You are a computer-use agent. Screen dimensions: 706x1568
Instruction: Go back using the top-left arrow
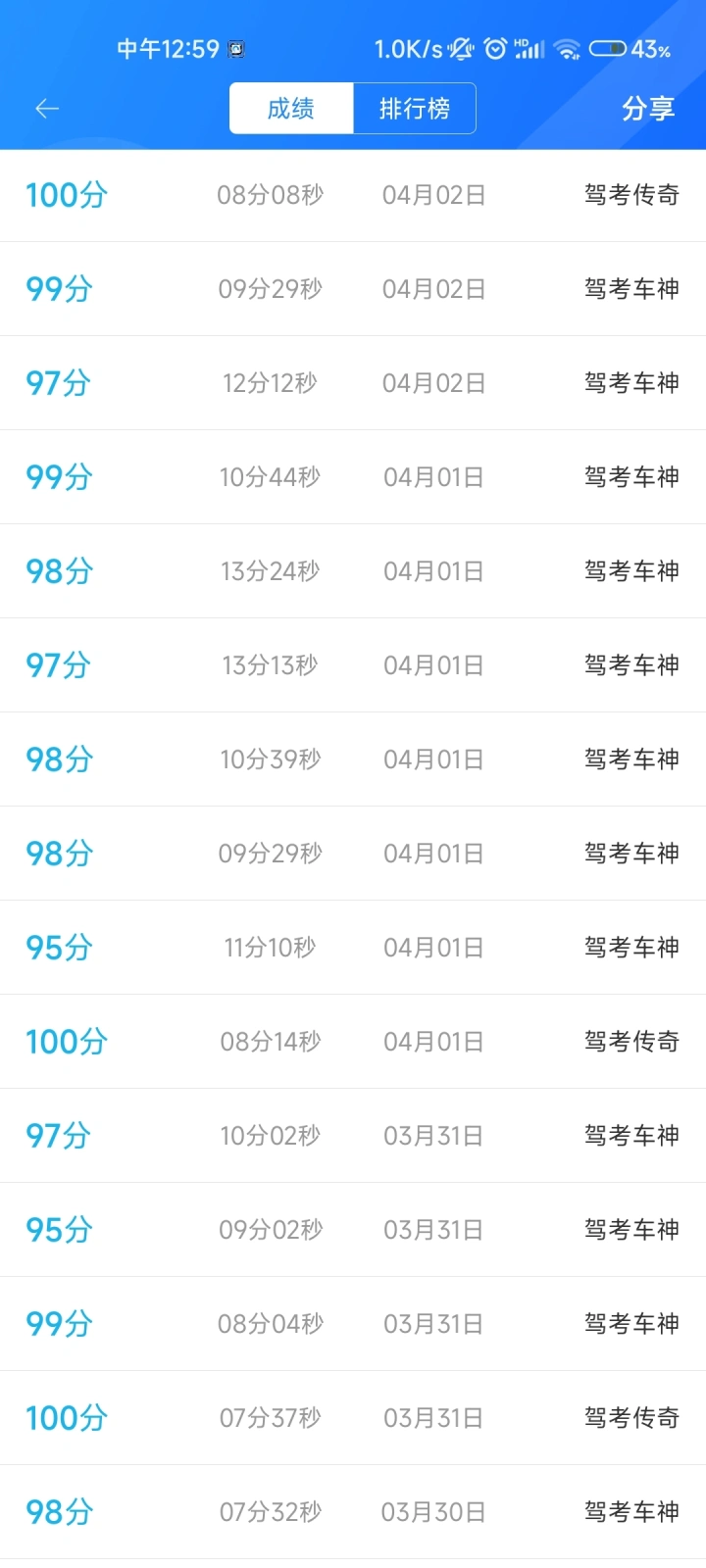tap(47, 109)
